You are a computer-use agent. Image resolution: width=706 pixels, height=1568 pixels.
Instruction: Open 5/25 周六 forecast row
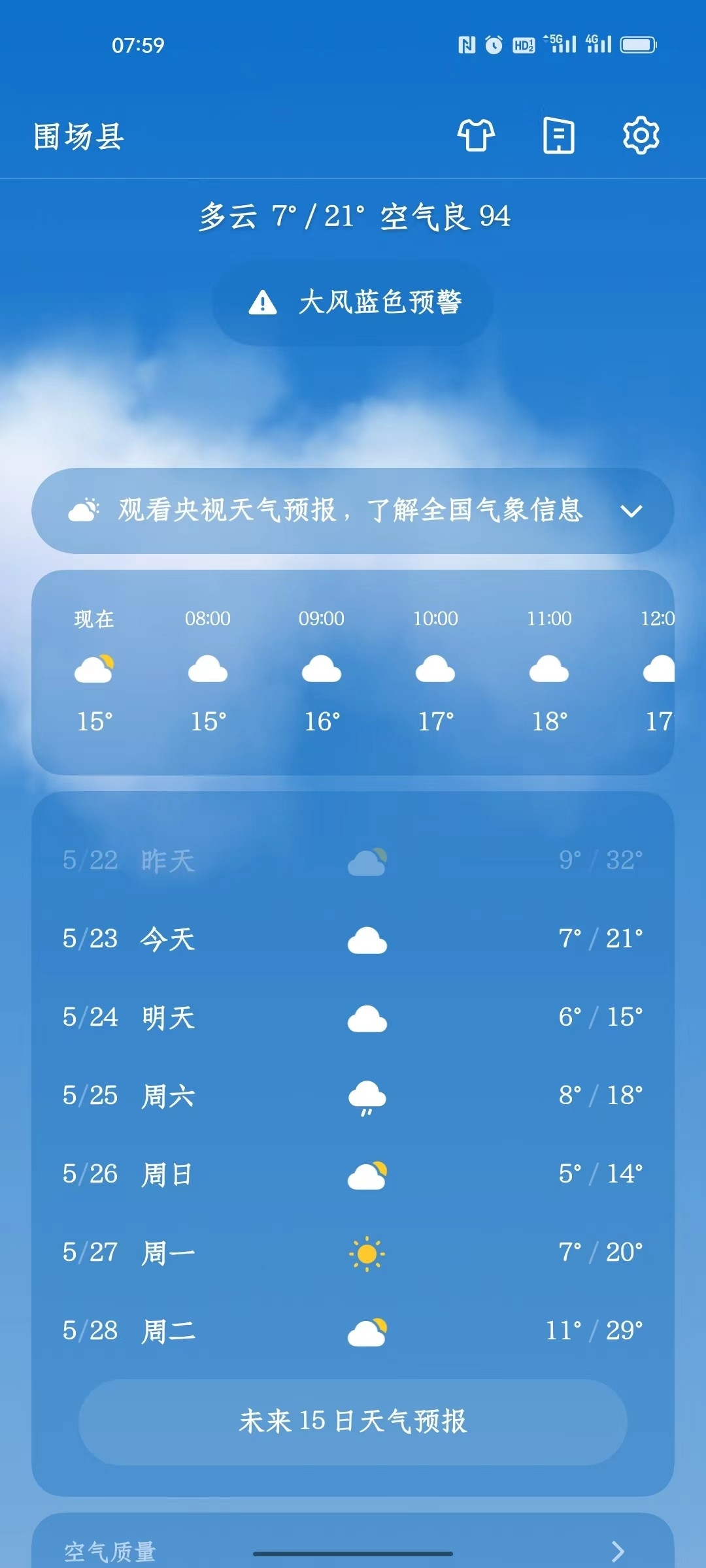point(353,1096)
